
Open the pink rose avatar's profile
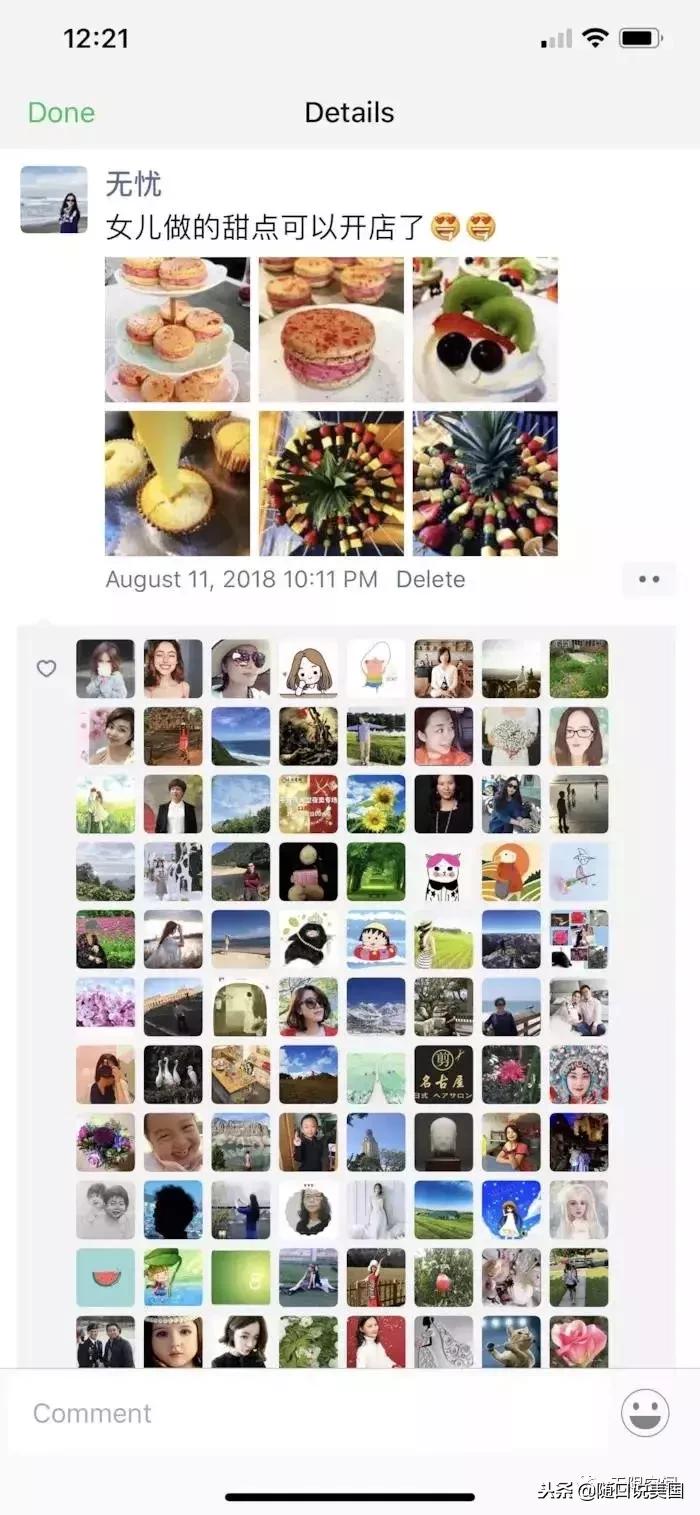[x=579, y=1343]
